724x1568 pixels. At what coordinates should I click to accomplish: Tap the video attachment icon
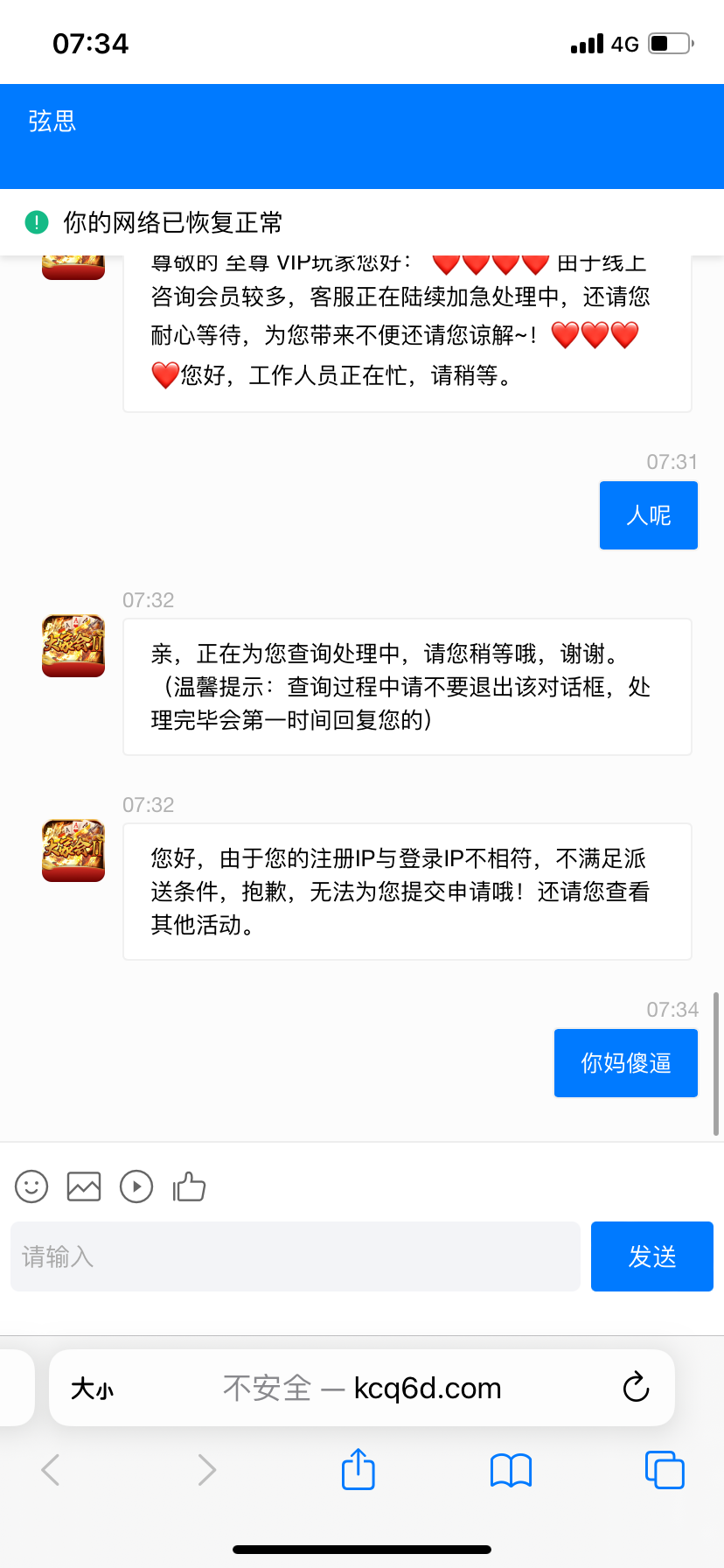coord(136,1186)
